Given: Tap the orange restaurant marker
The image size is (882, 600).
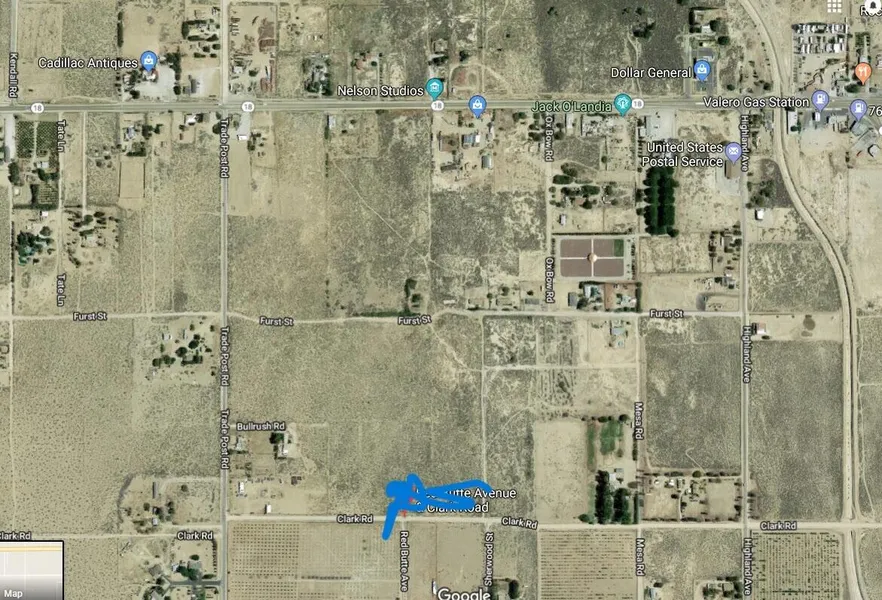Looking at the screenshot, I should pos(864,71).
